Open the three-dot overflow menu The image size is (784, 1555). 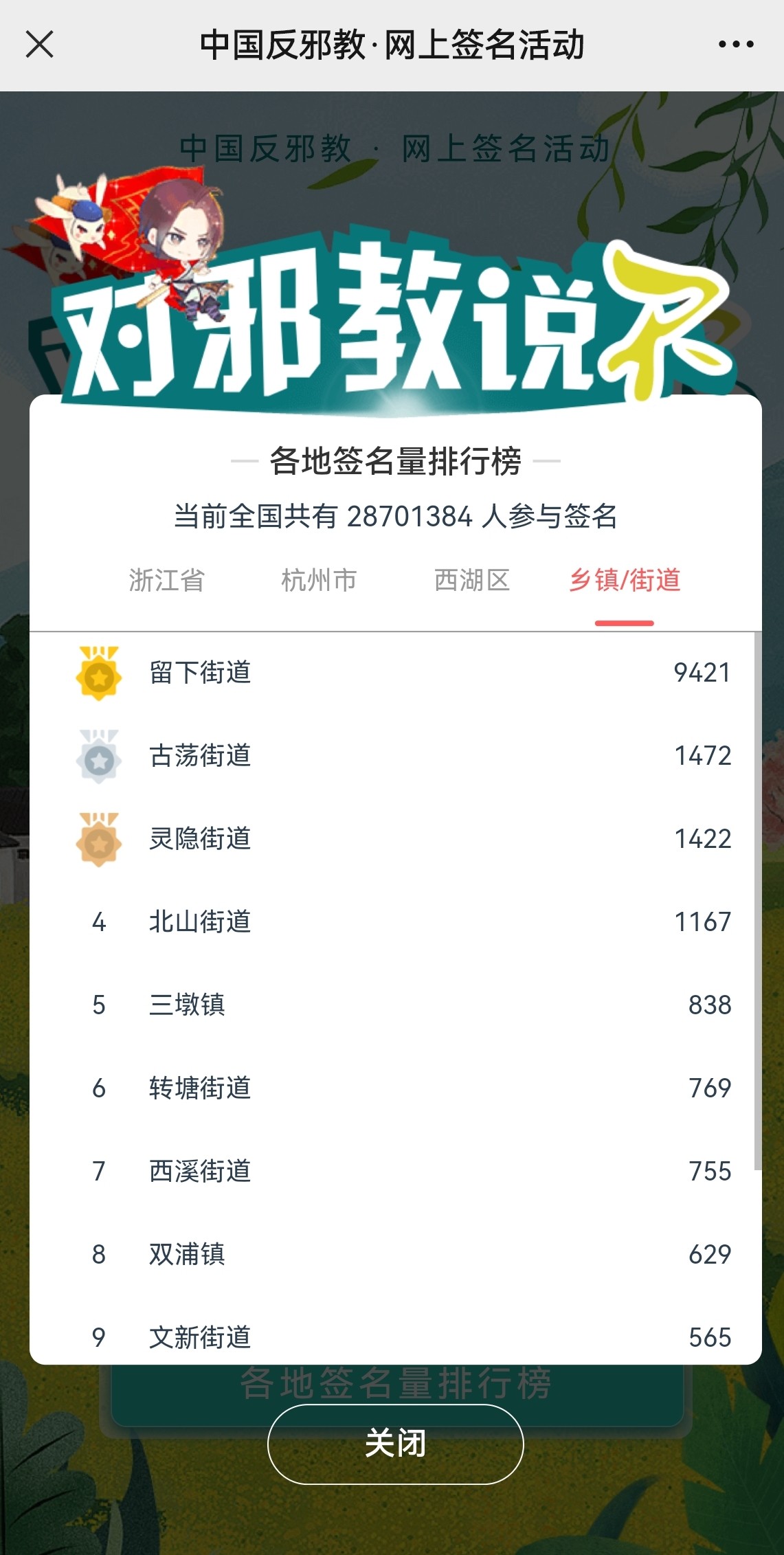(736, 45)
